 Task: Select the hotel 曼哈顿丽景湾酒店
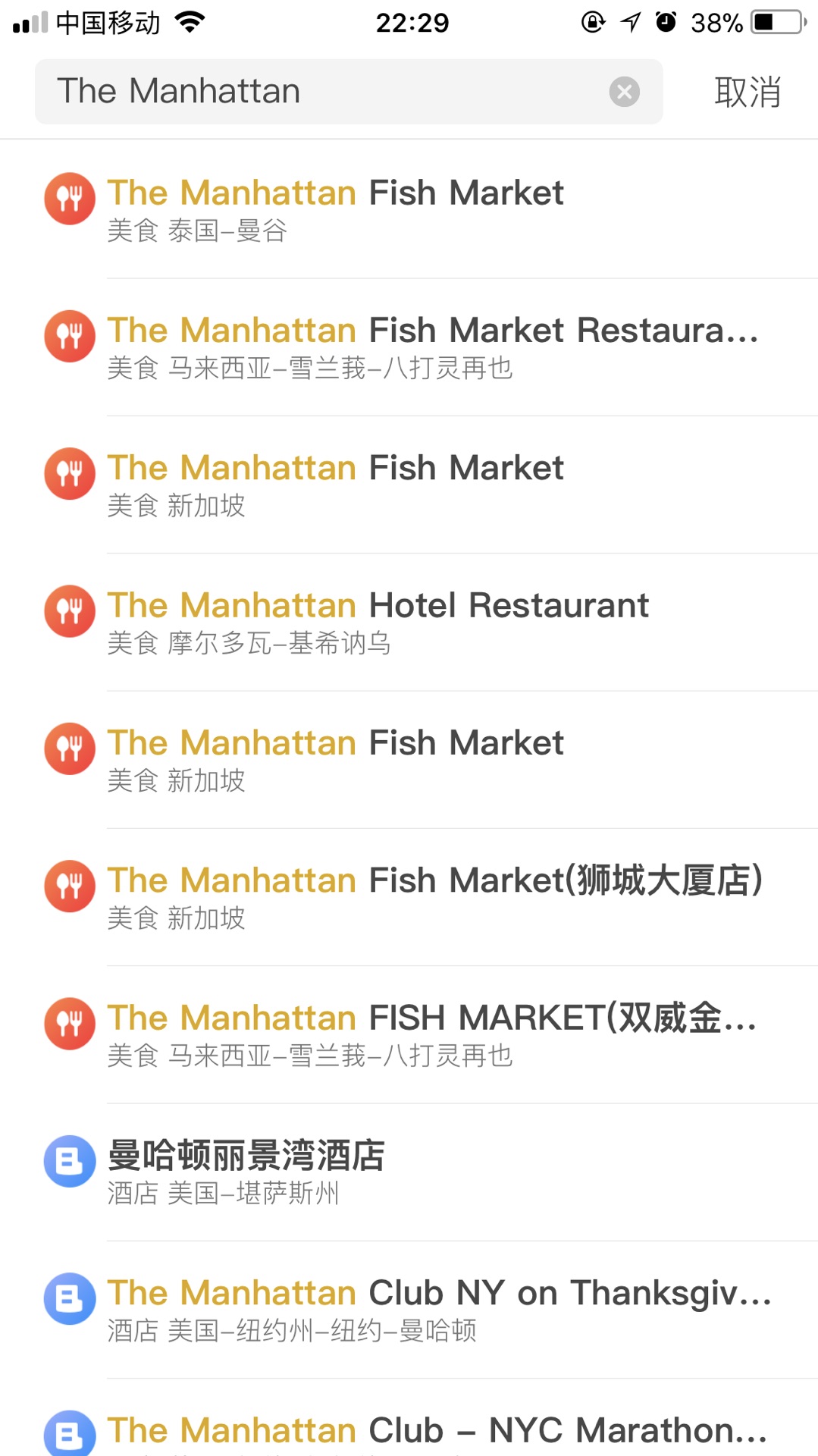[409, 1172]
